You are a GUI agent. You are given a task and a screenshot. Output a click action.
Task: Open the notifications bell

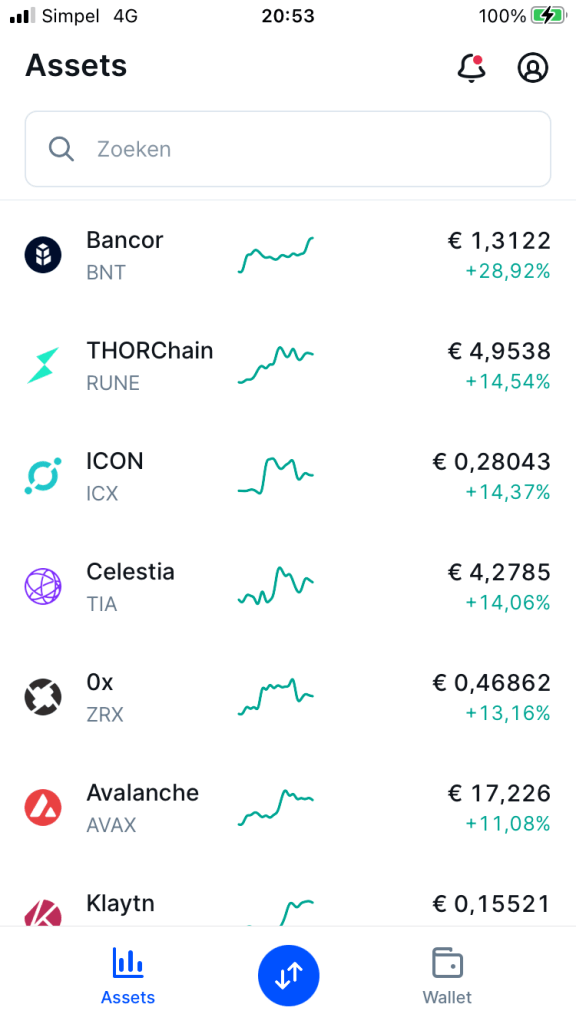point(471,68)
